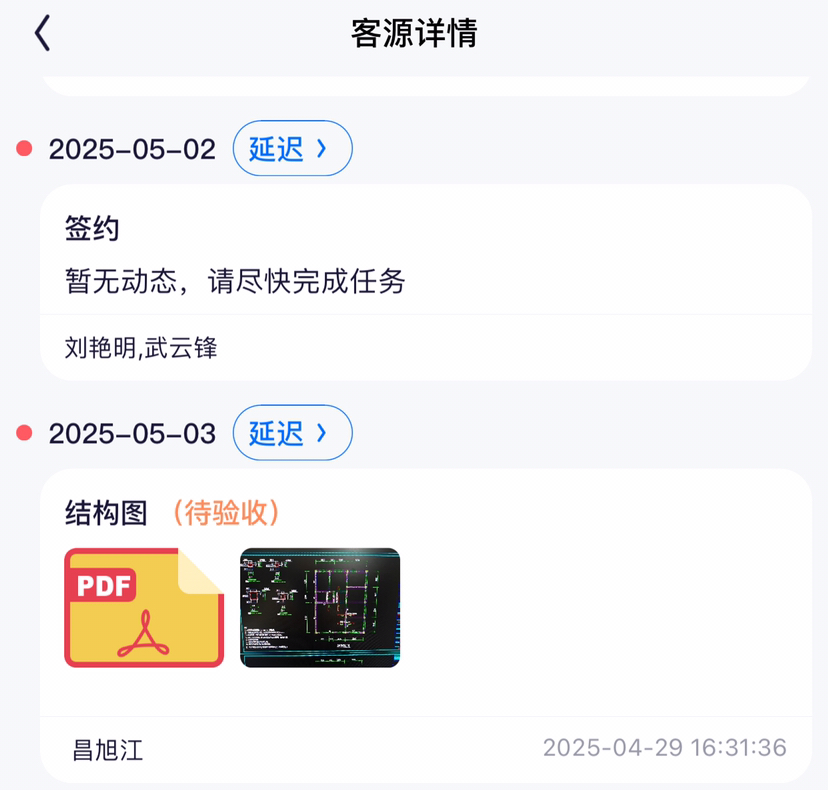Tap 延迟 button next to 2025-05-02

(x=293, y=148)
